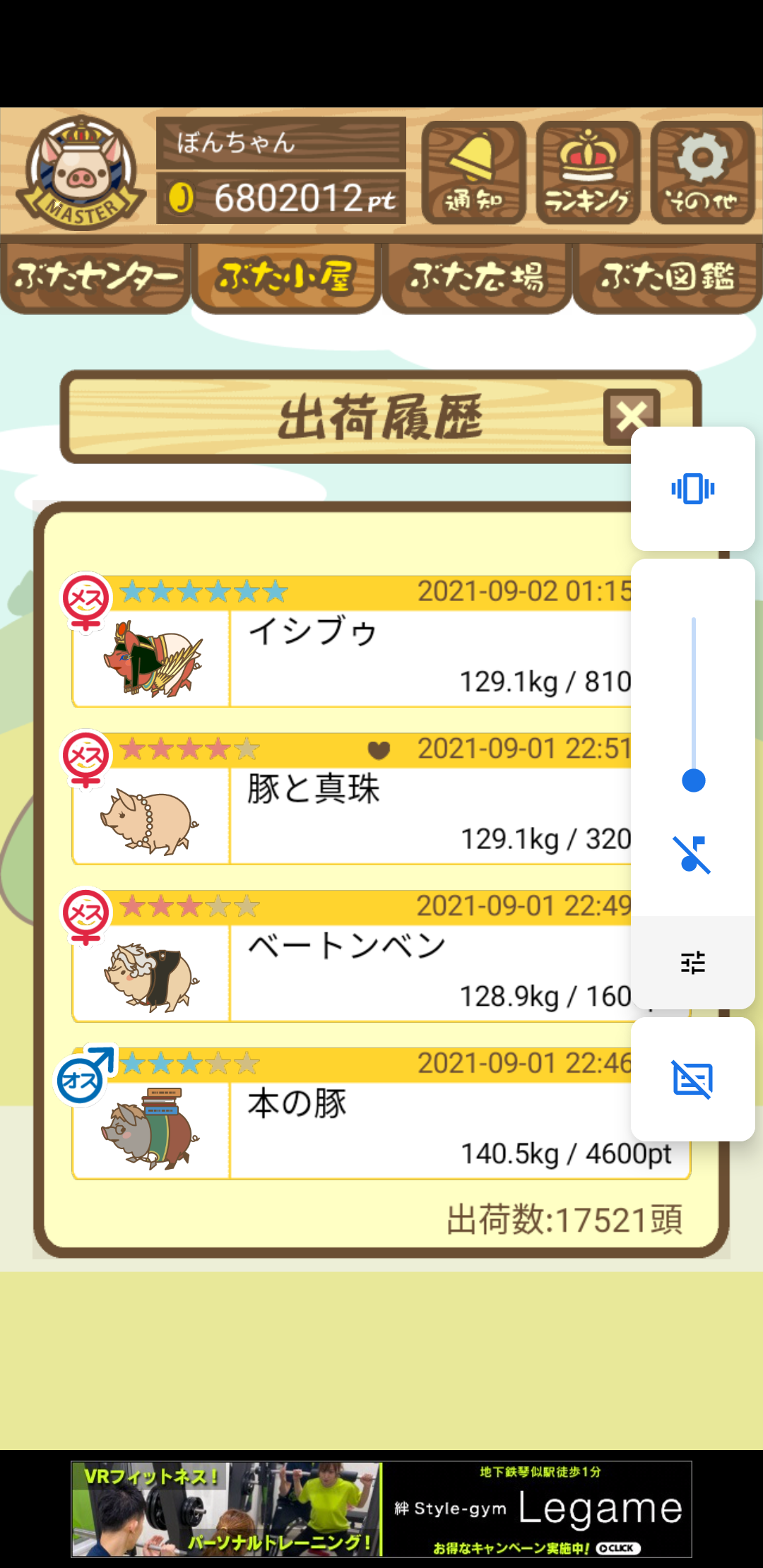Open the 本の豚 history entry
The width and height of the screenshot is (763, 1568).
pyautogui.click(x=381, y=1114)
